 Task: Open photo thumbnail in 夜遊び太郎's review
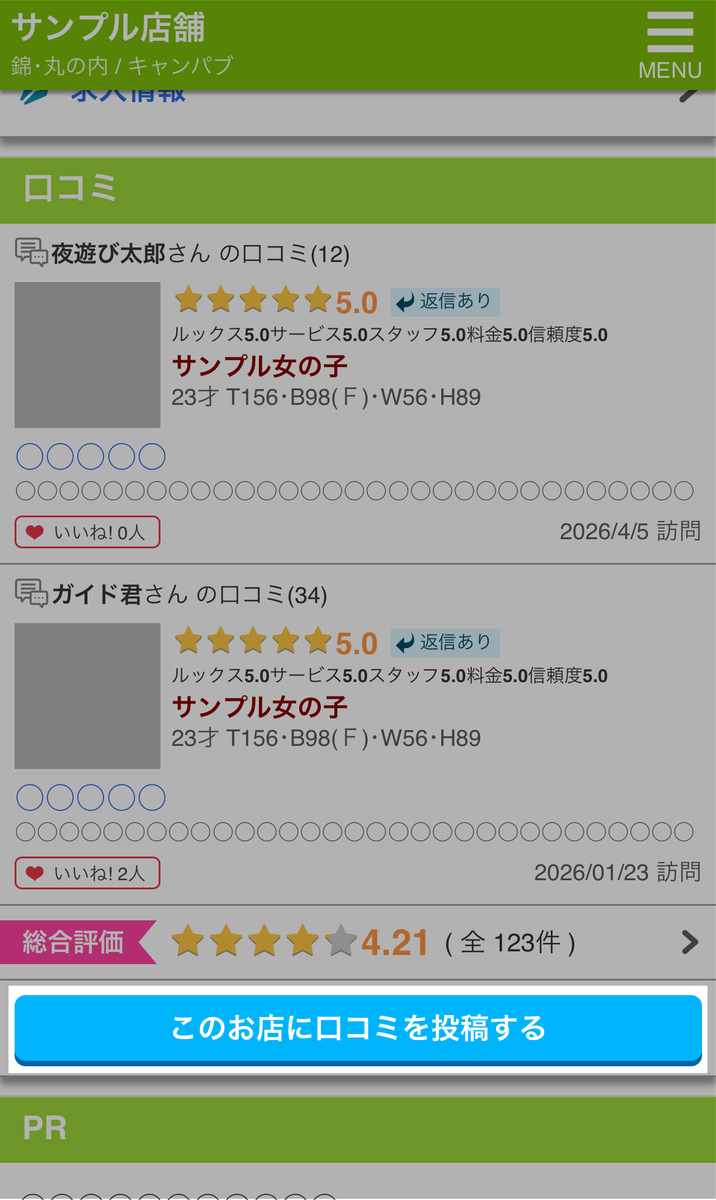click(88, 355)
